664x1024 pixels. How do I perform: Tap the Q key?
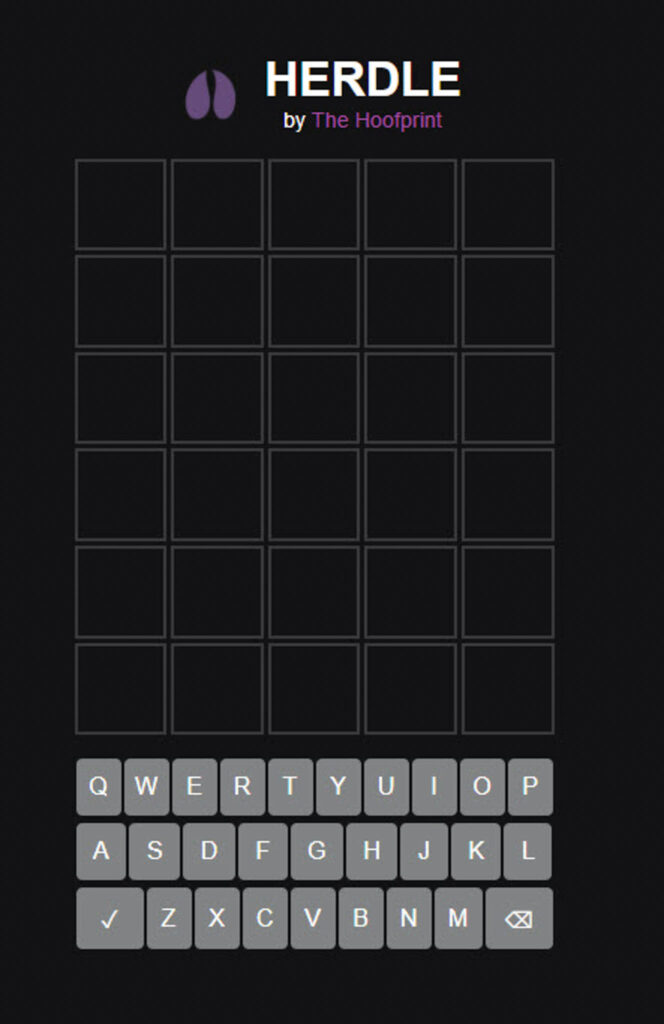coord(99,786)
